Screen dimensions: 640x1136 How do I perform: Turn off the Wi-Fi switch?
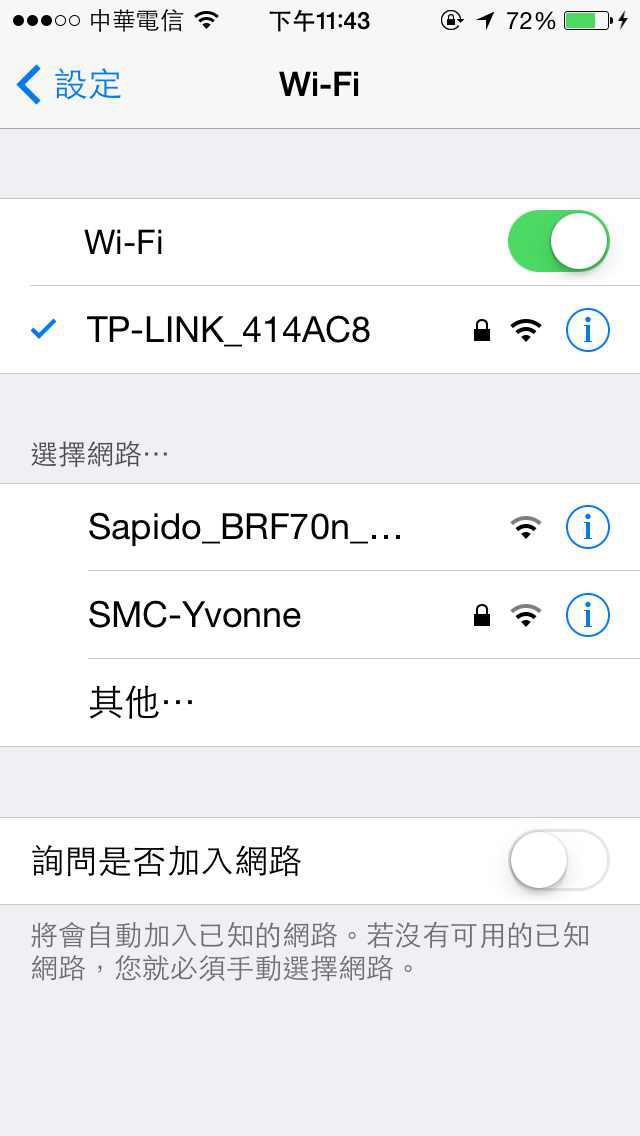click(x=558, y=241)
